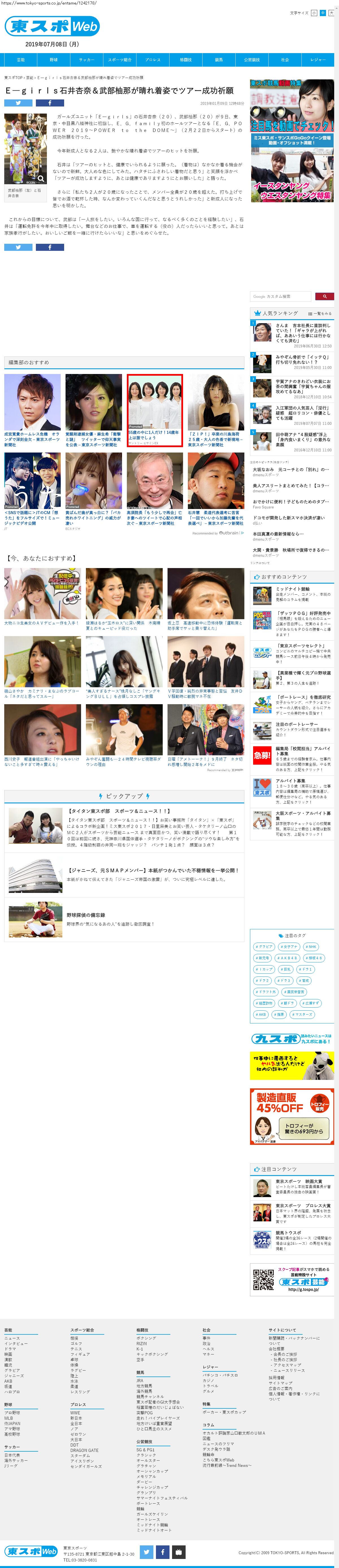Open the タイタン東スポ部 pickup article
339x1568 pixels.
point(119,811)
